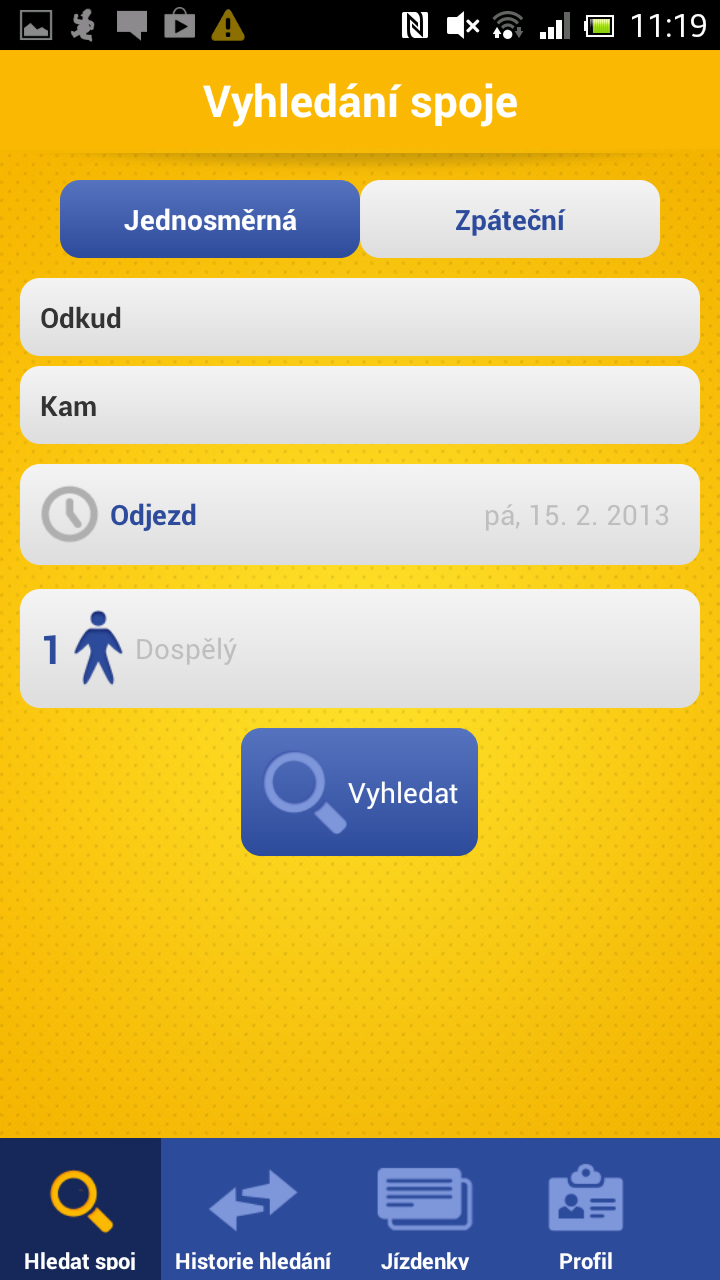
Task: Switch to the Jízdenky tab
Action: [425, 1261]
